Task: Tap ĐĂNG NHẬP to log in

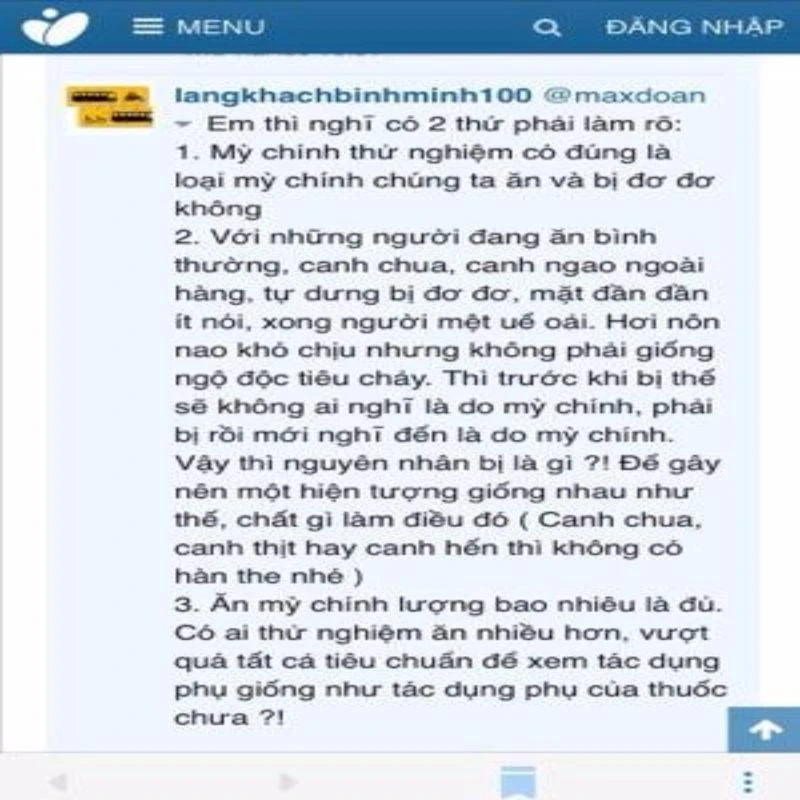Action: point(692,27)
